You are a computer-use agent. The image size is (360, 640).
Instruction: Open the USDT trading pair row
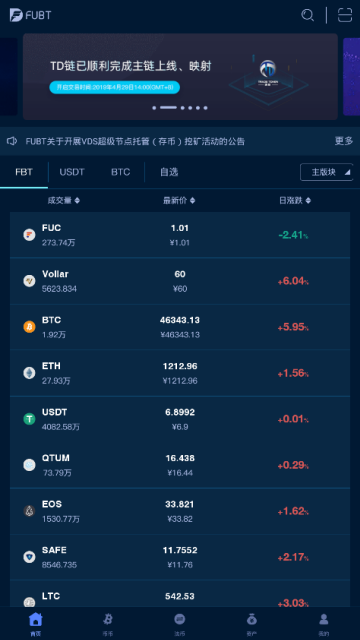click(x=180, y=419)
